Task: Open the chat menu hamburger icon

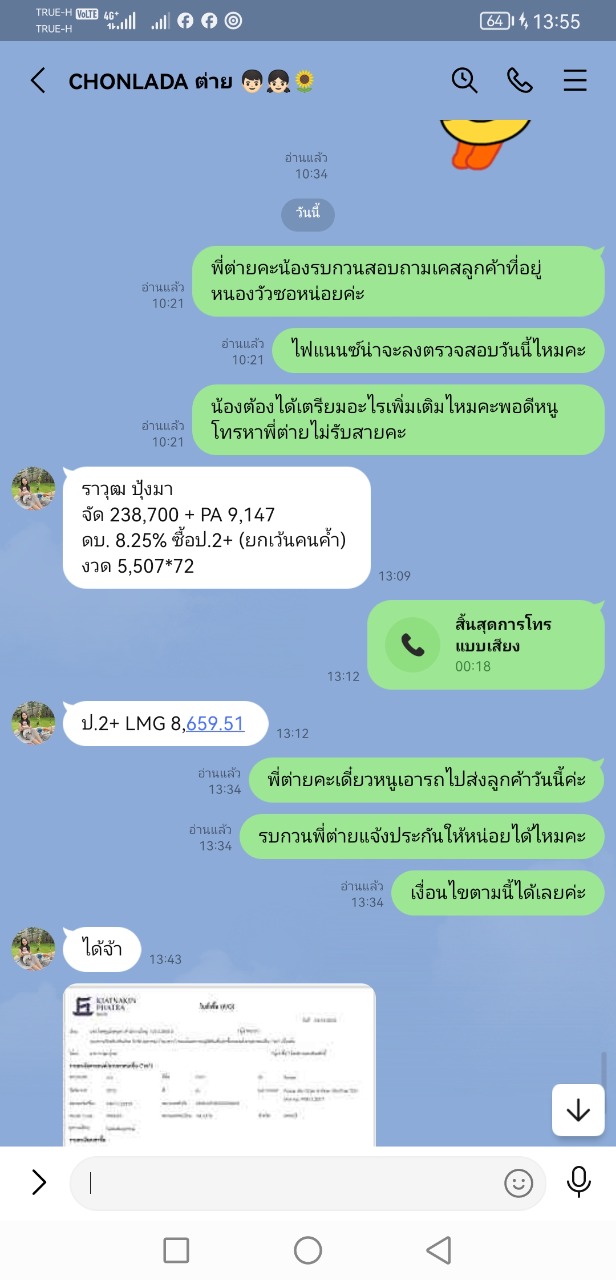Action: [x=575, y=81]
